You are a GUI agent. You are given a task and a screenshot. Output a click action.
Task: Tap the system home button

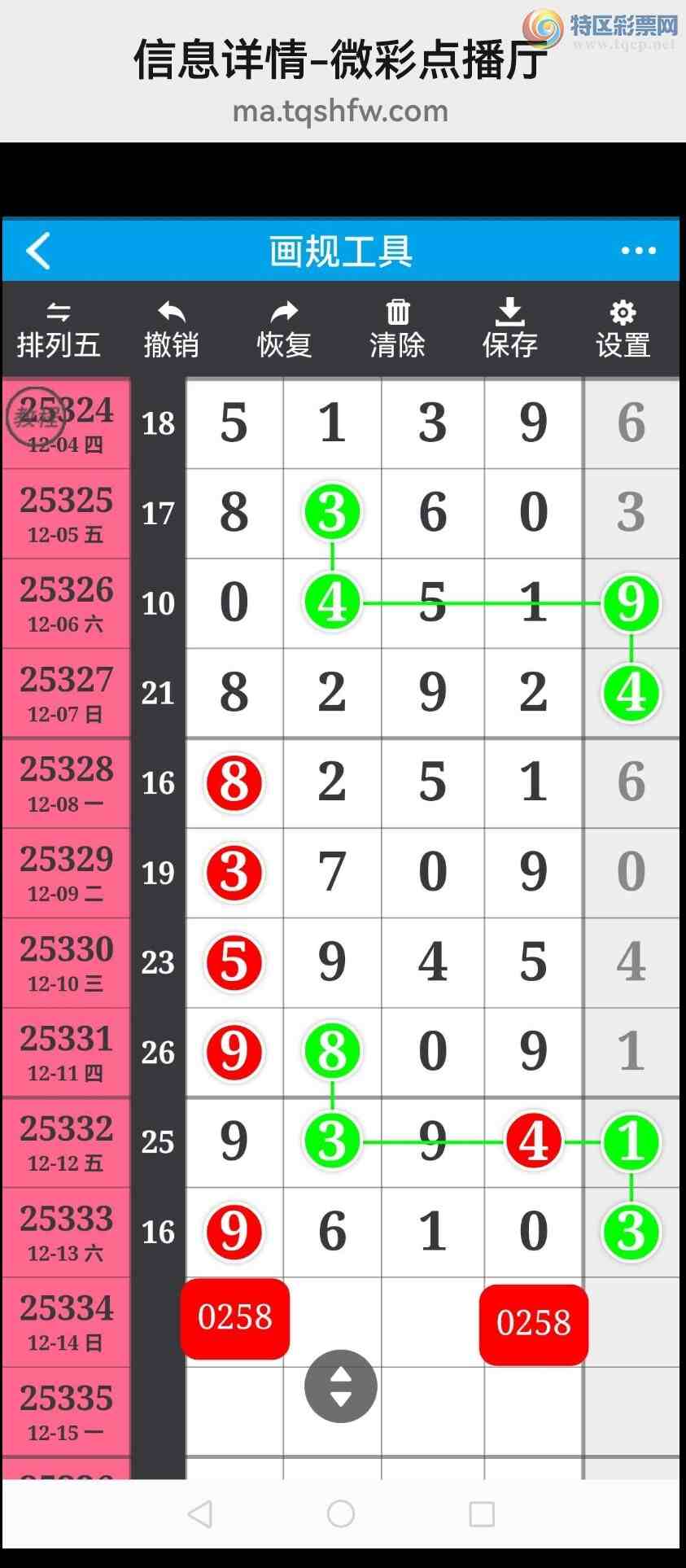click(340, 1514)
